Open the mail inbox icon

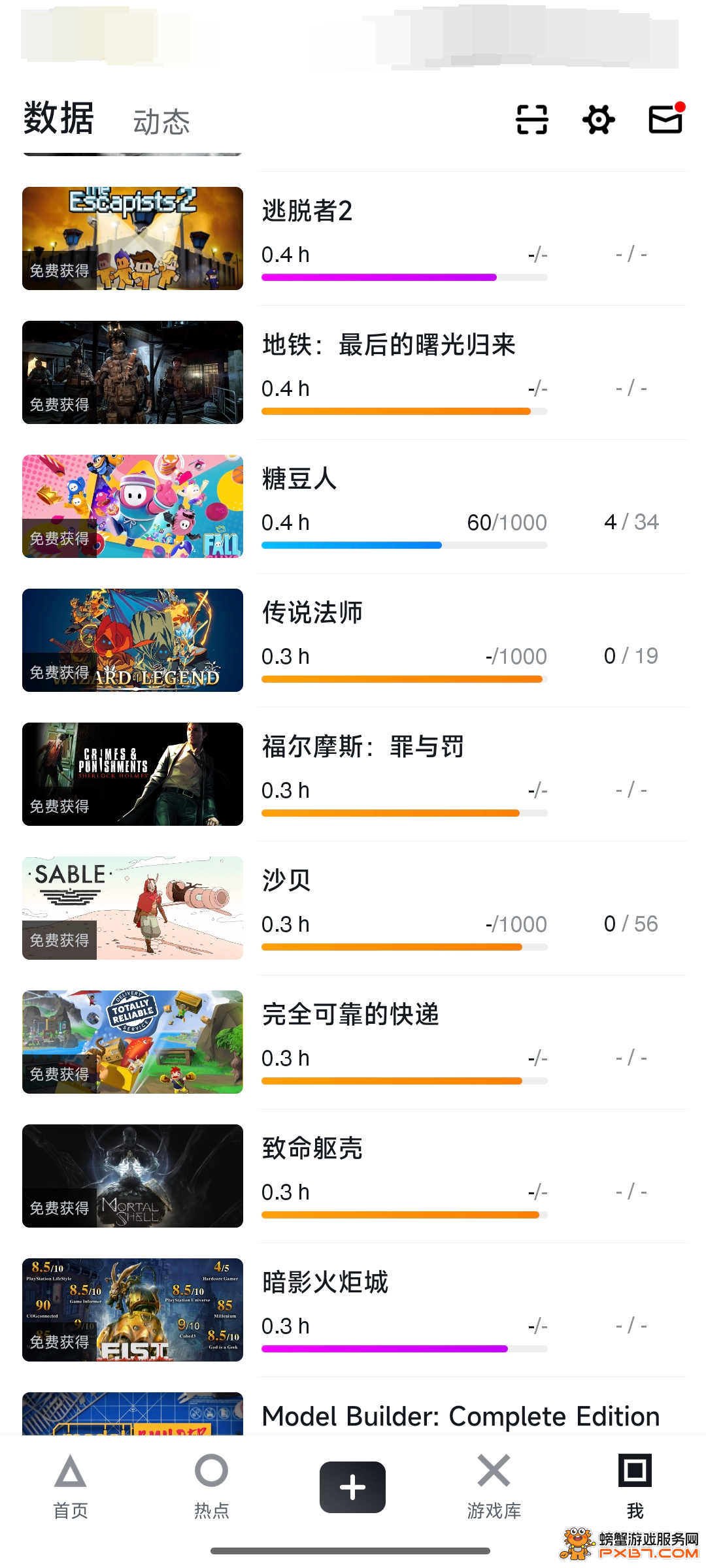[666, 118]
